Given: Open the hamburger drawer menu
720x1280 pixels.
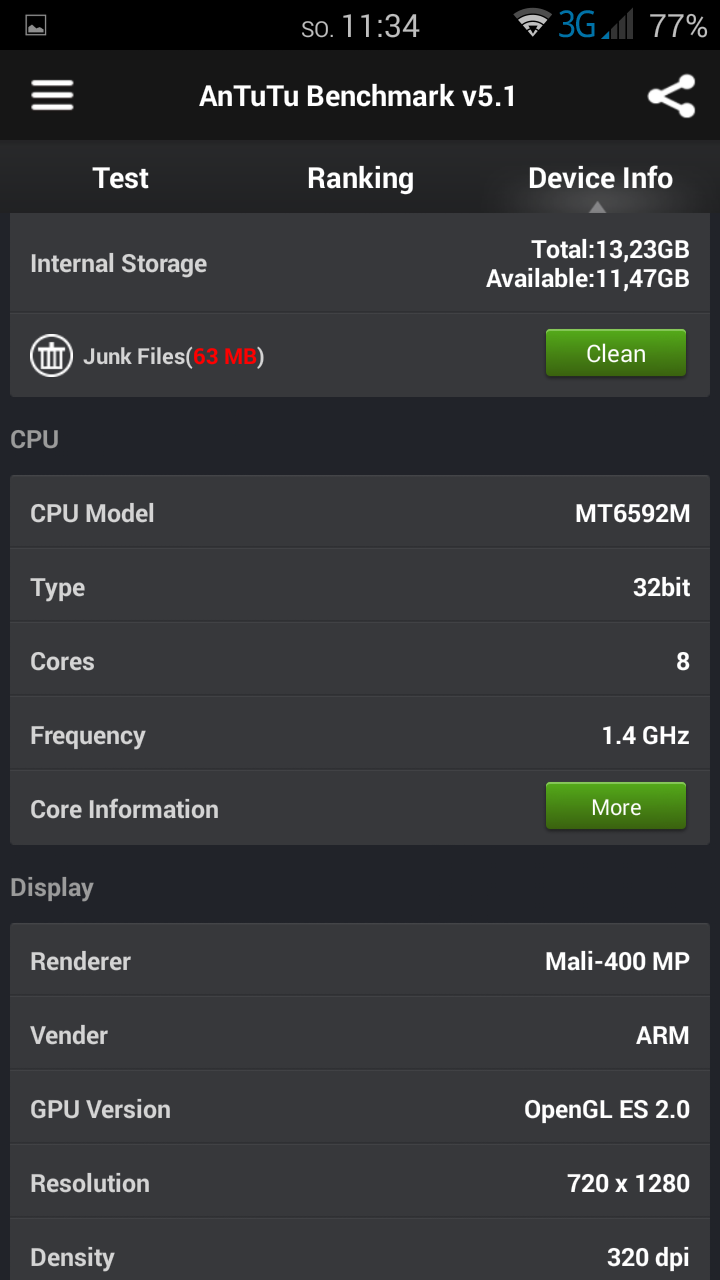Looking at the screenshot, I should pos(52,96).
